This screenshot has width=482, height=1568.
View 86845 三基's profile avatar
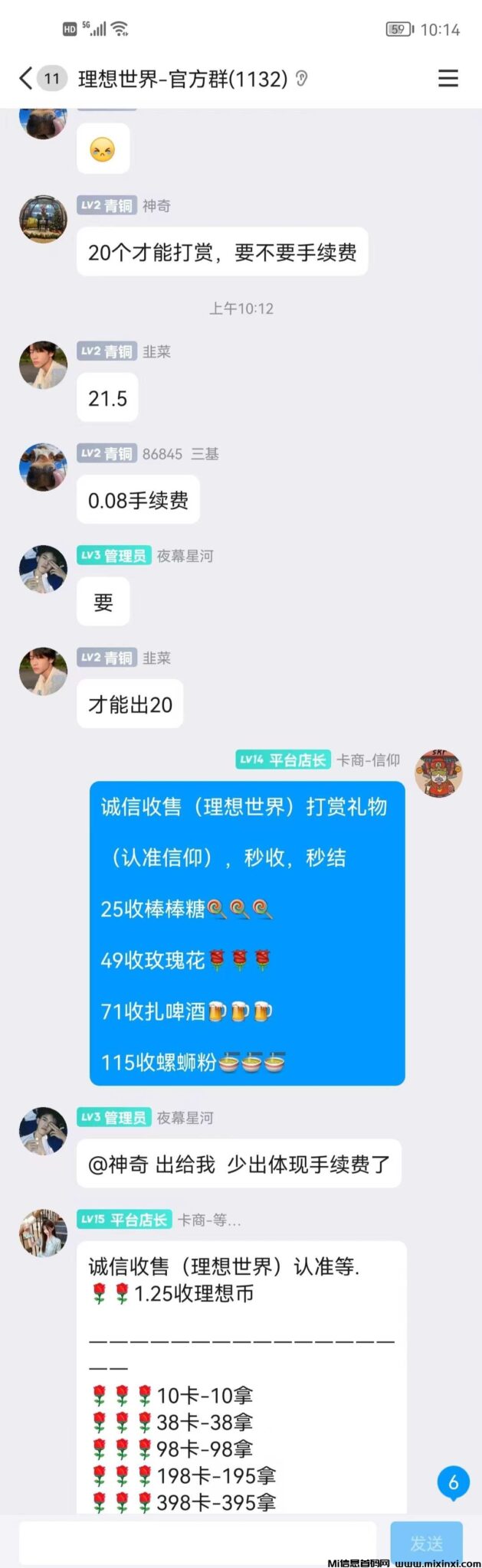43,466
